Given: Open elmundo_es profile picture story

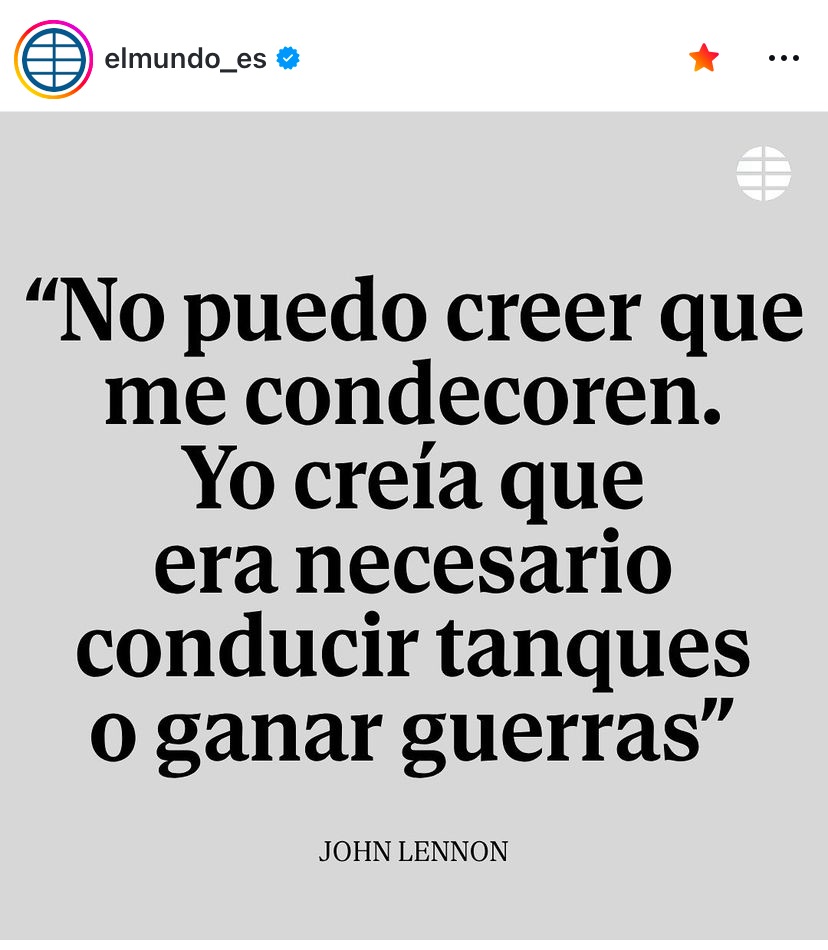Looking at the screenshot, I should [x=52, y=59].
